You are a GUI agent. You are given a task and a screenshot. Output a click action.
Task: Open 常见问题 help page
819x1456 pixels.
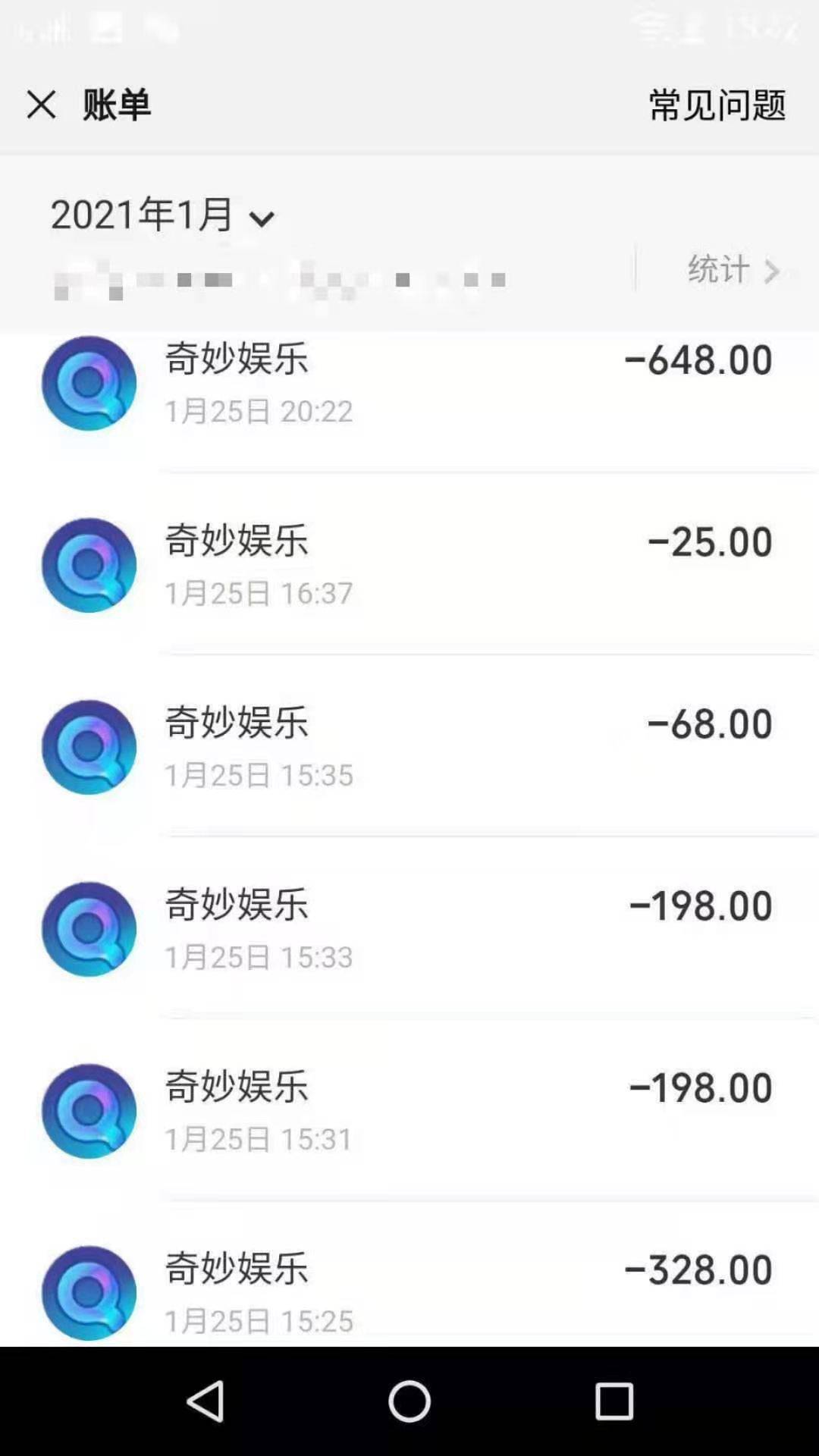(x=717, y=105)
